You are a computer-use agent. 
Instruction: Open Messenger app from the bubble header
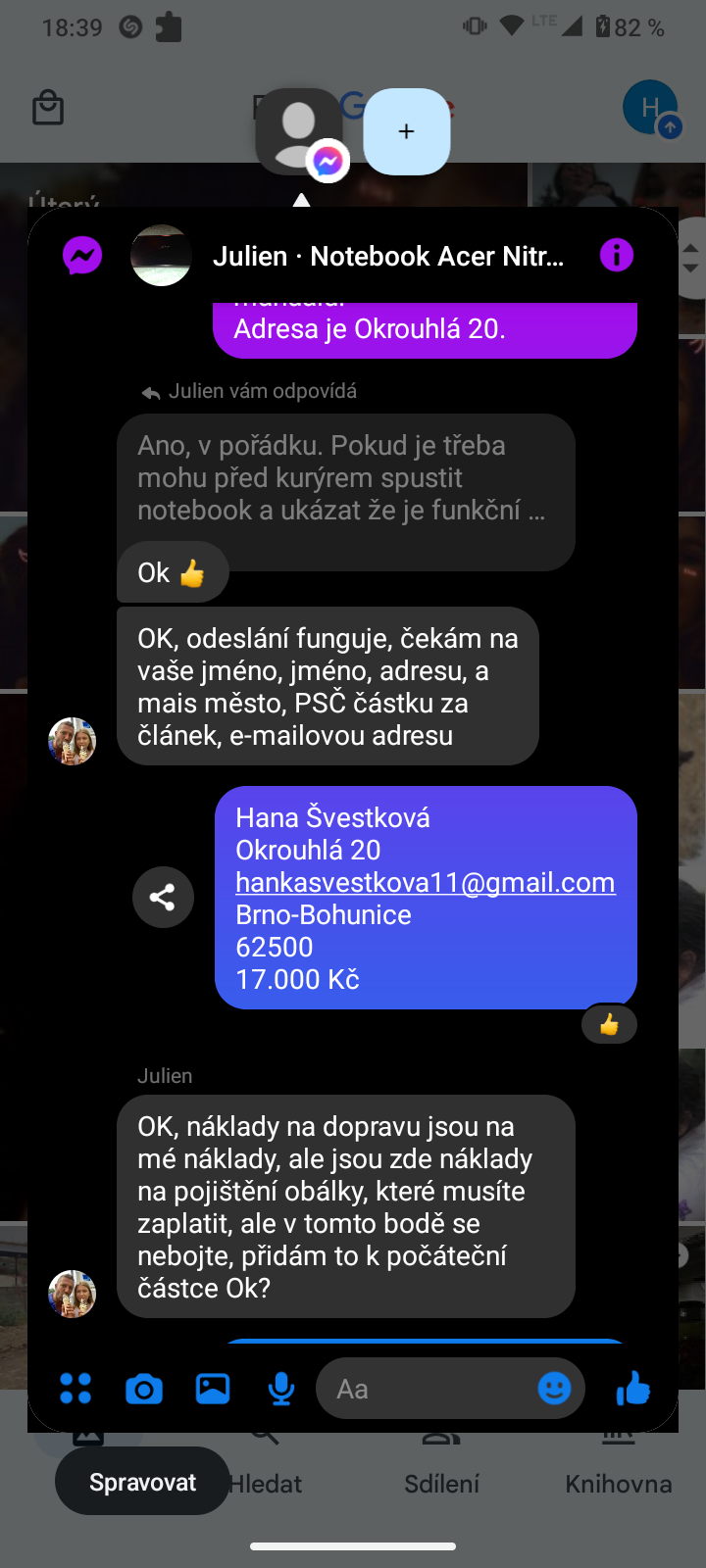82,256
